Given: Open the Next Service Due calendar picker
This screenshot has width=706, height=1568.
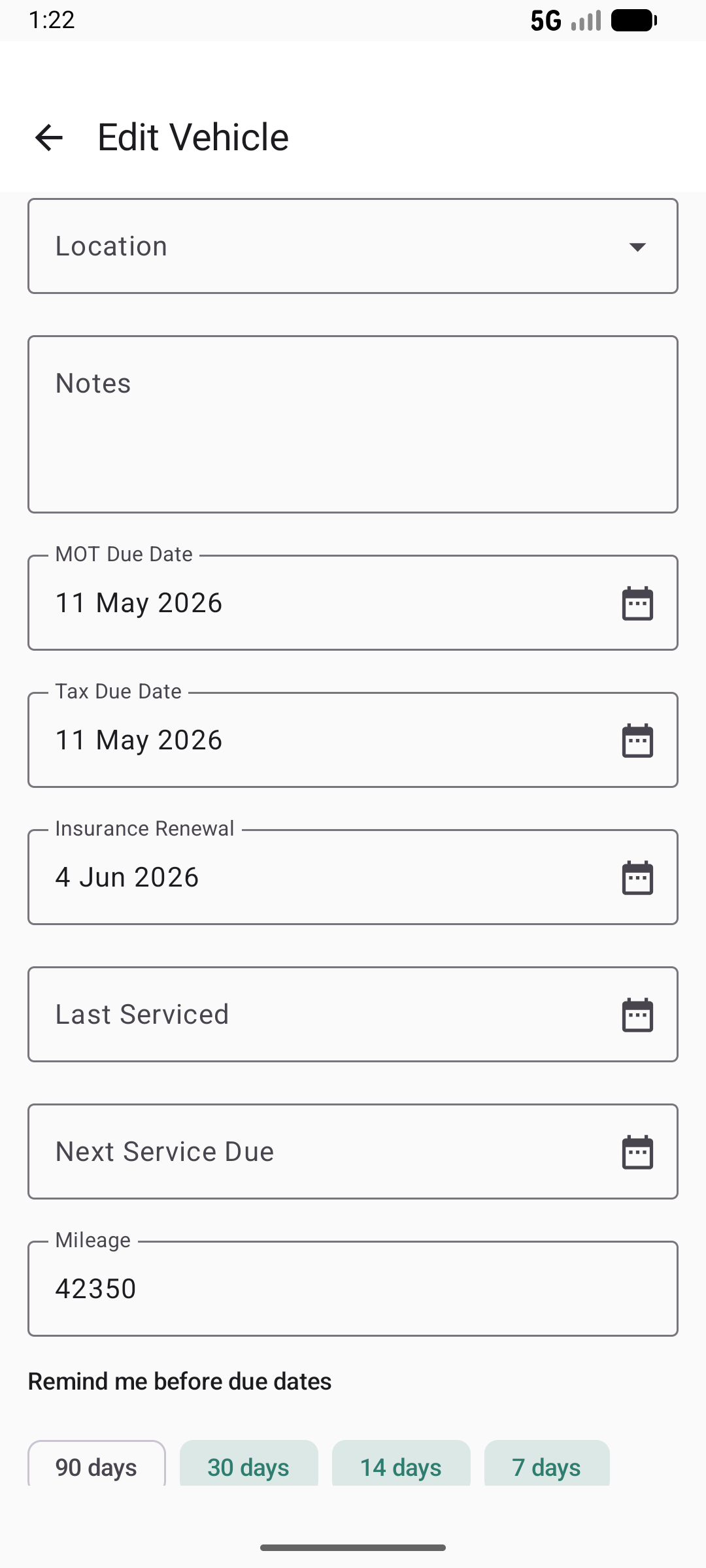Looking at the screenshot, I should (637, 1151).
